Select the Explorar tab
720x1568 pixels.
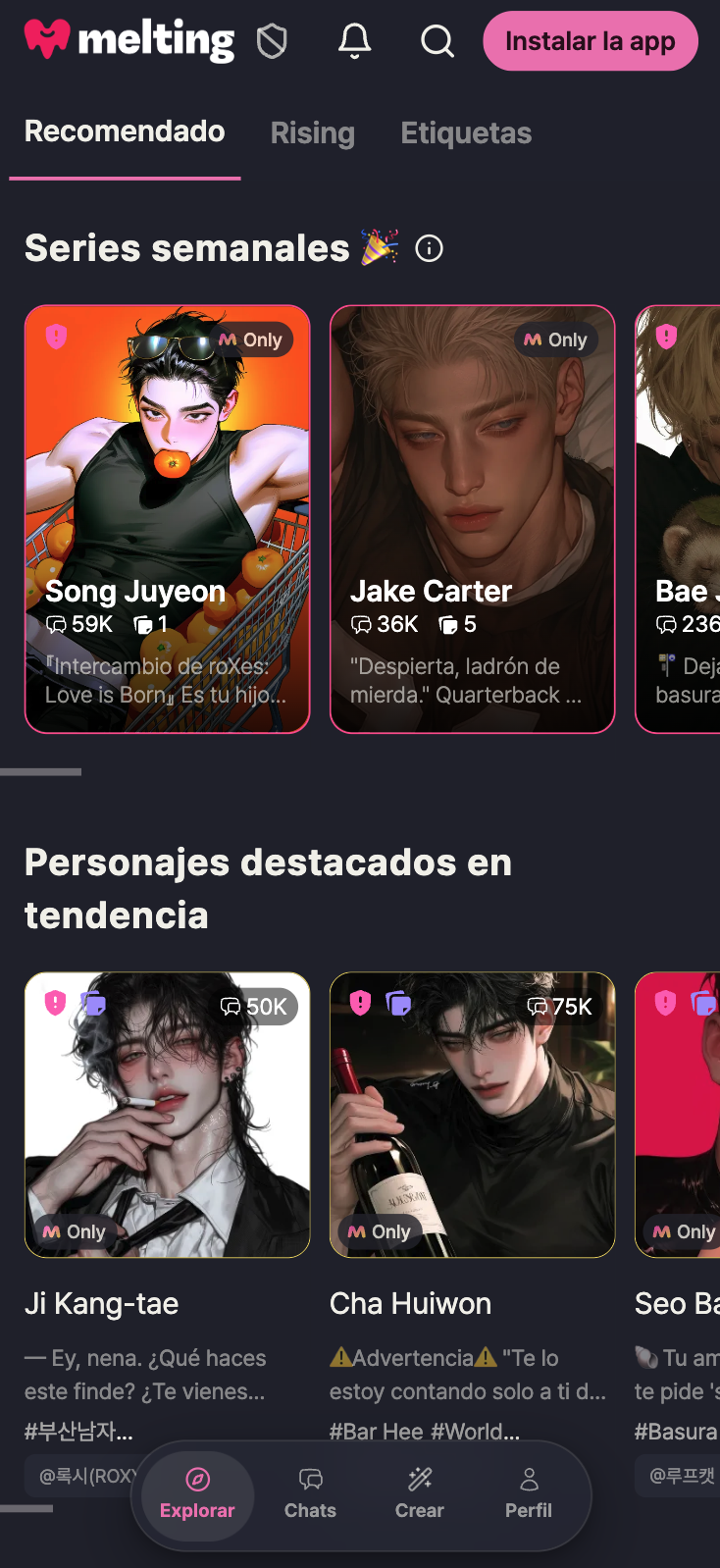pos(197,1495)
